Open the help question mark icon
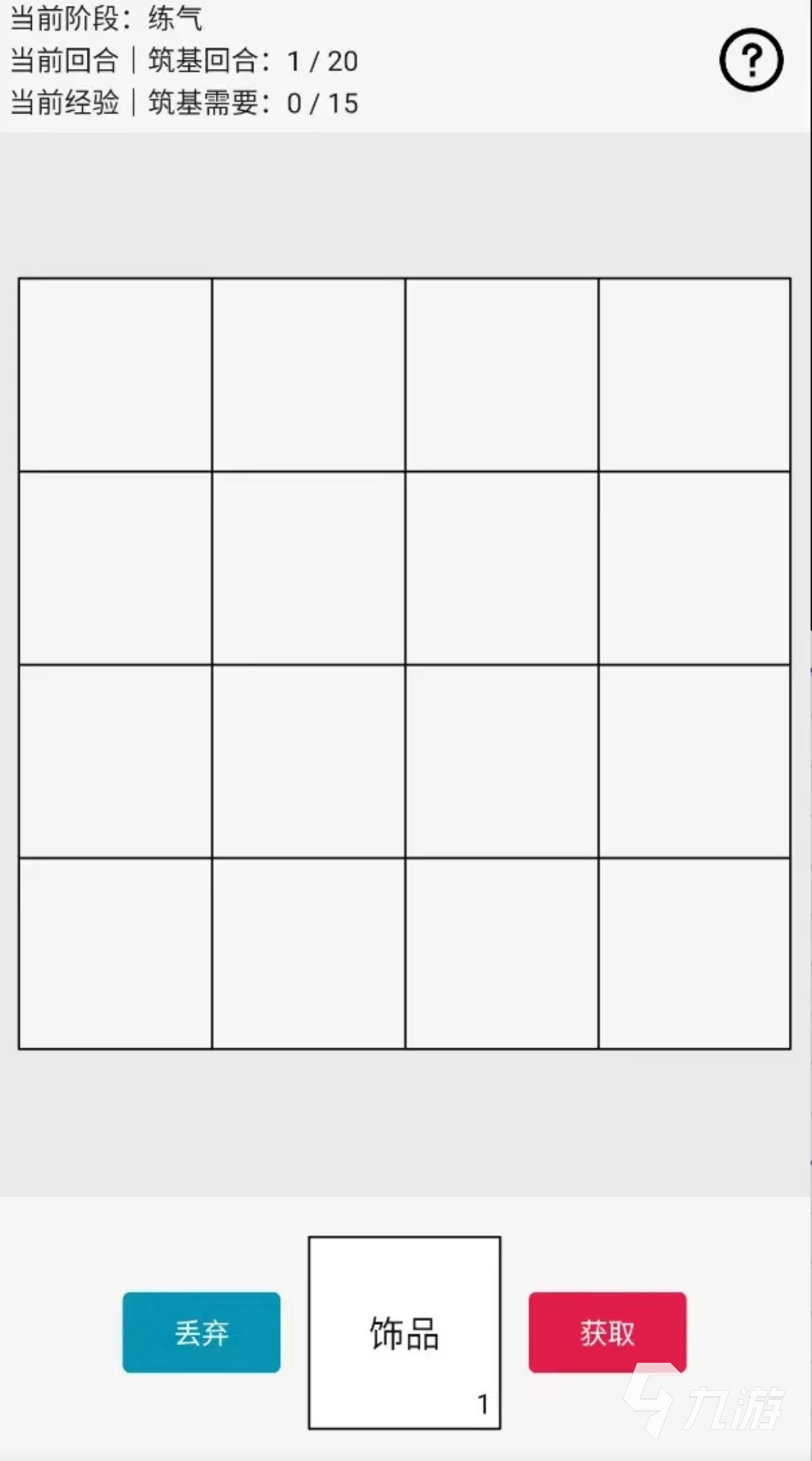Screen dimensions: 812x1461 751,60
